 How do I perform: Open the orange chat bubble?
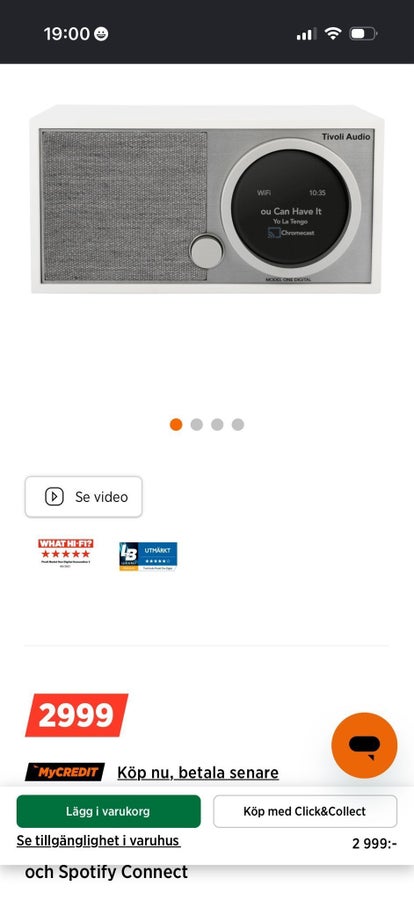(x=364, y=745)
